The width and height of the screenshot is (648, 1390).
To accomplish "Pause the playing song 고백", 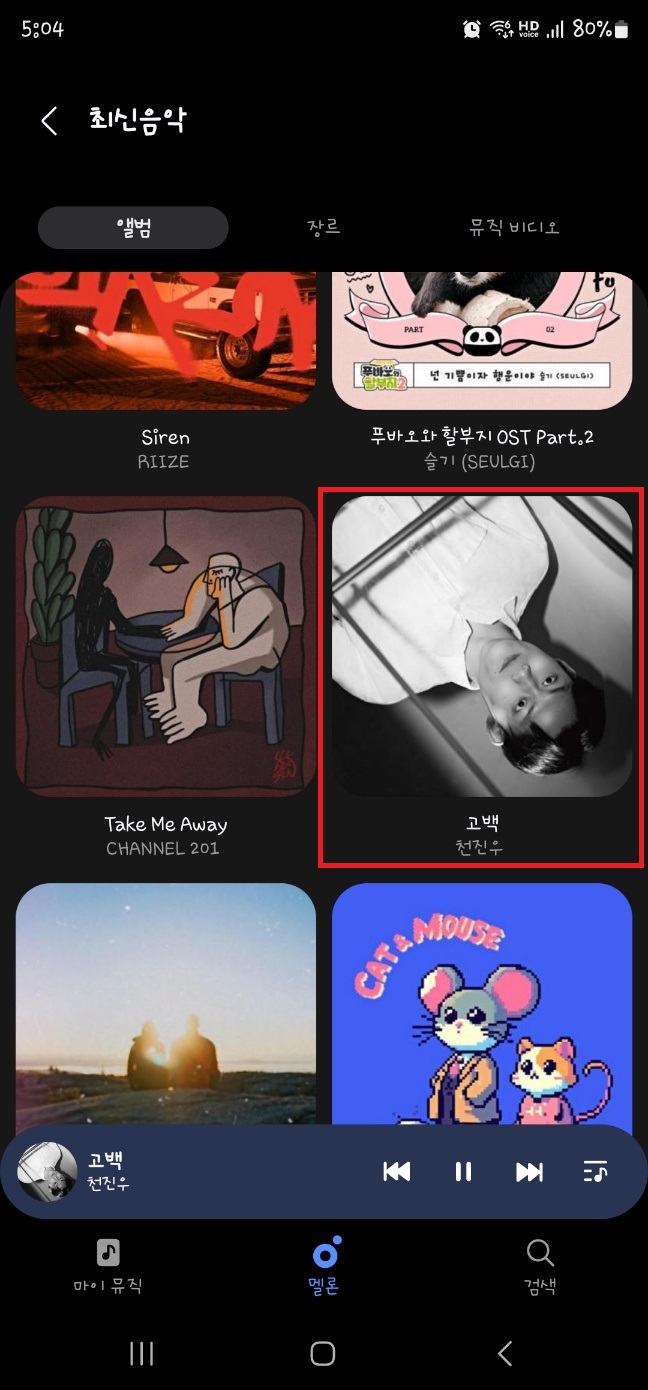I will tap(463, 1172).
